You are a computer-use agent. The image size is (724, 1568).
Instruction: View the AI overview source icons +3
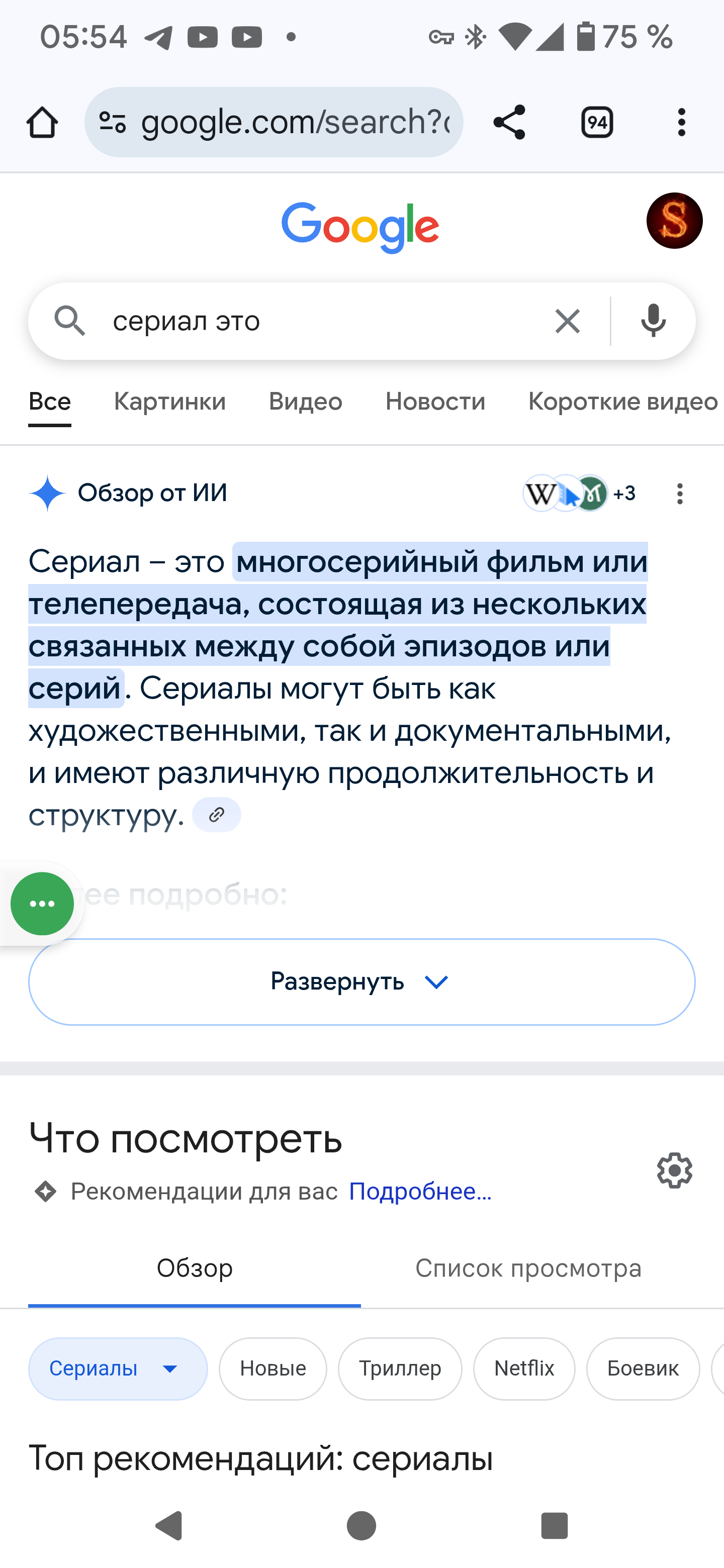[x=579, y=493]
